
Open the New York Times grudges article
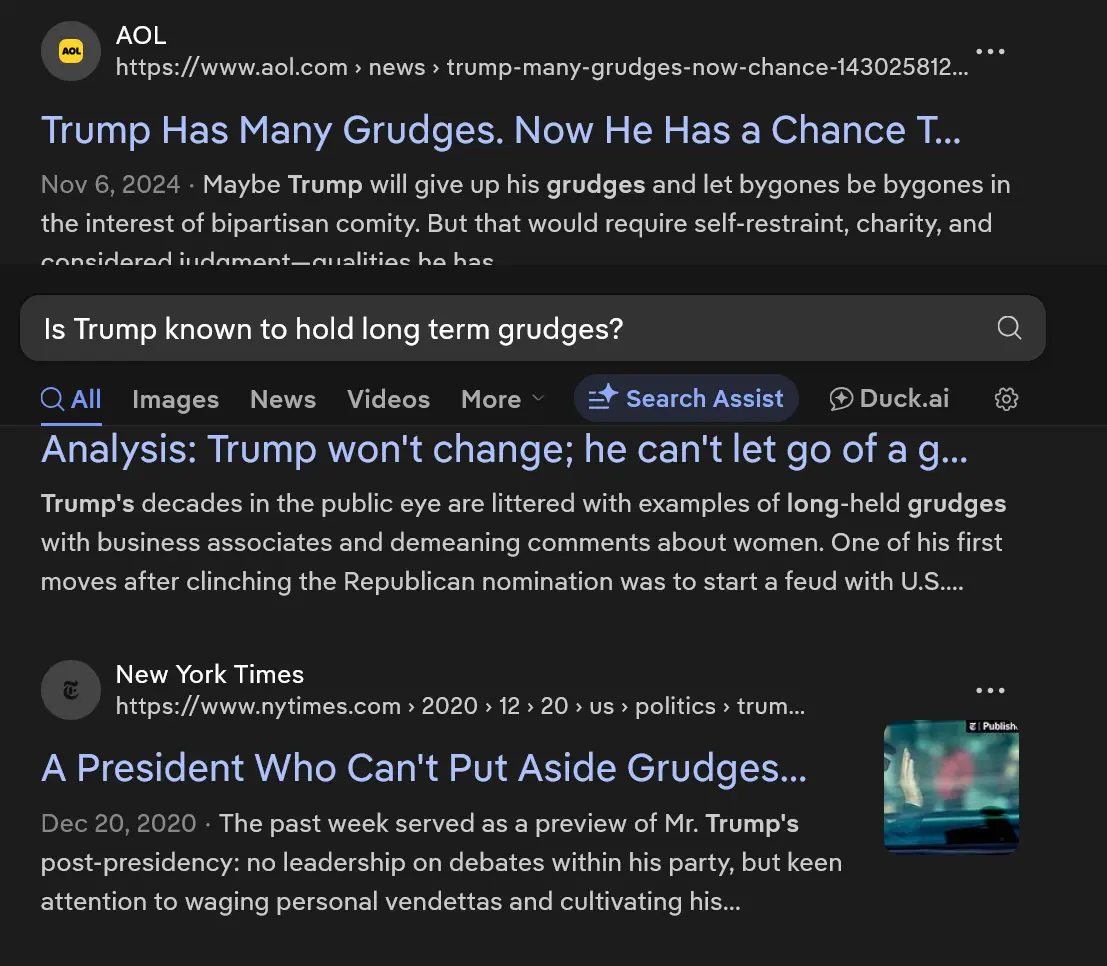point(424,768)
